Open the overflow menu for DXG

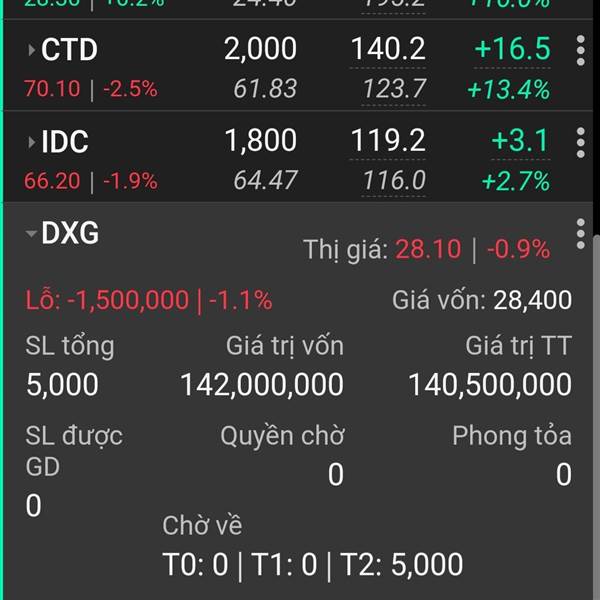click(x=580, y=234)
